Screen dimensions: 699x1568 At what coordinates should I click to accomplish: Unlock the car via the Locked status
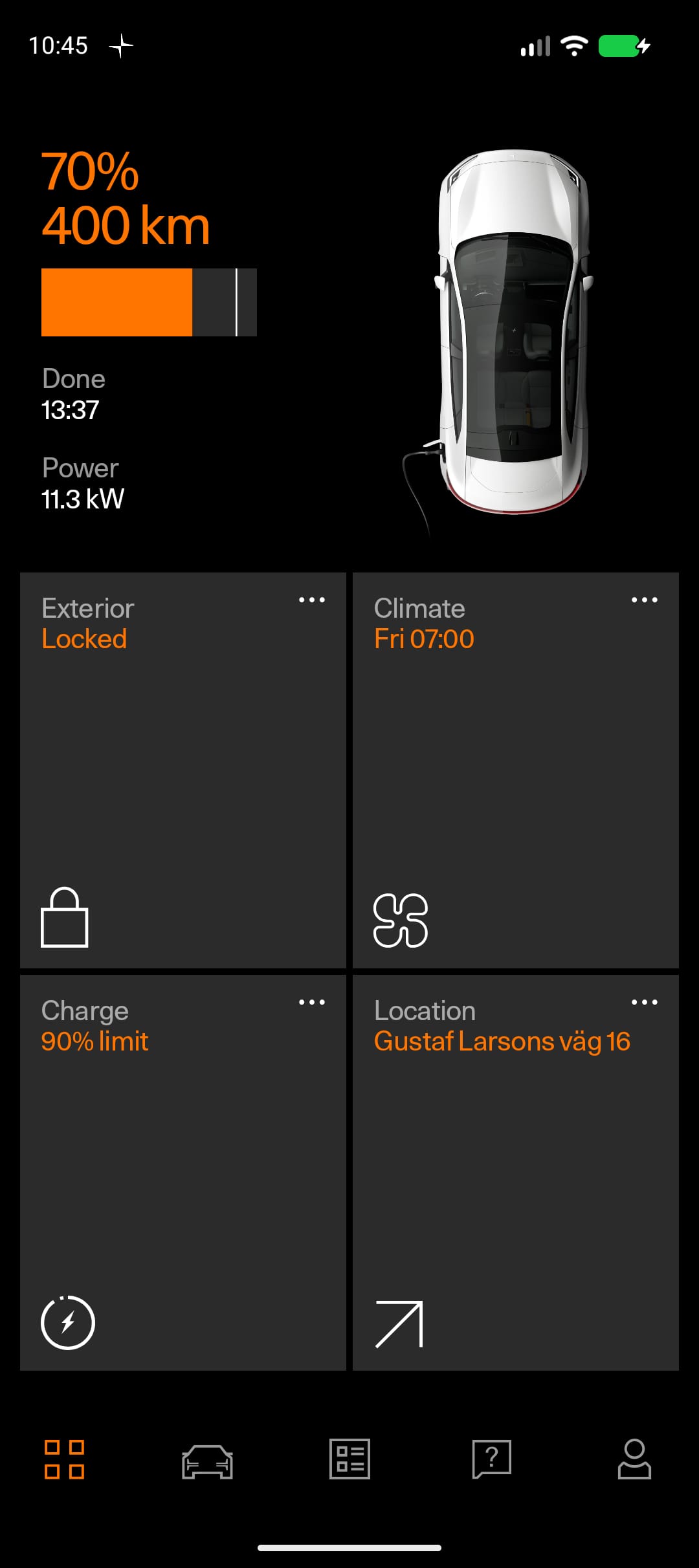84,638
